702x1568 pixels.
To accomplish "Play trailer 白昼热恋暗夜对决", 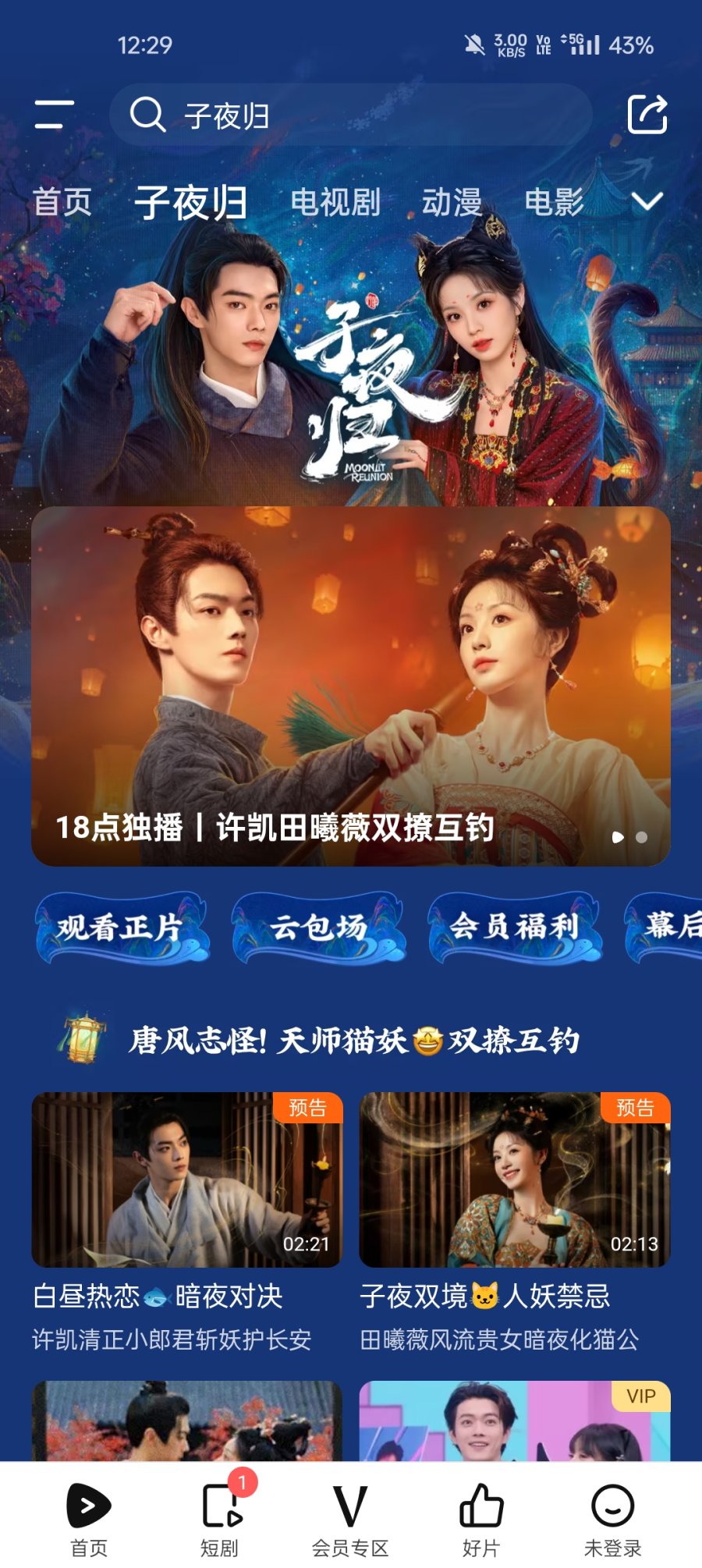I will [x=186, y=1180].
